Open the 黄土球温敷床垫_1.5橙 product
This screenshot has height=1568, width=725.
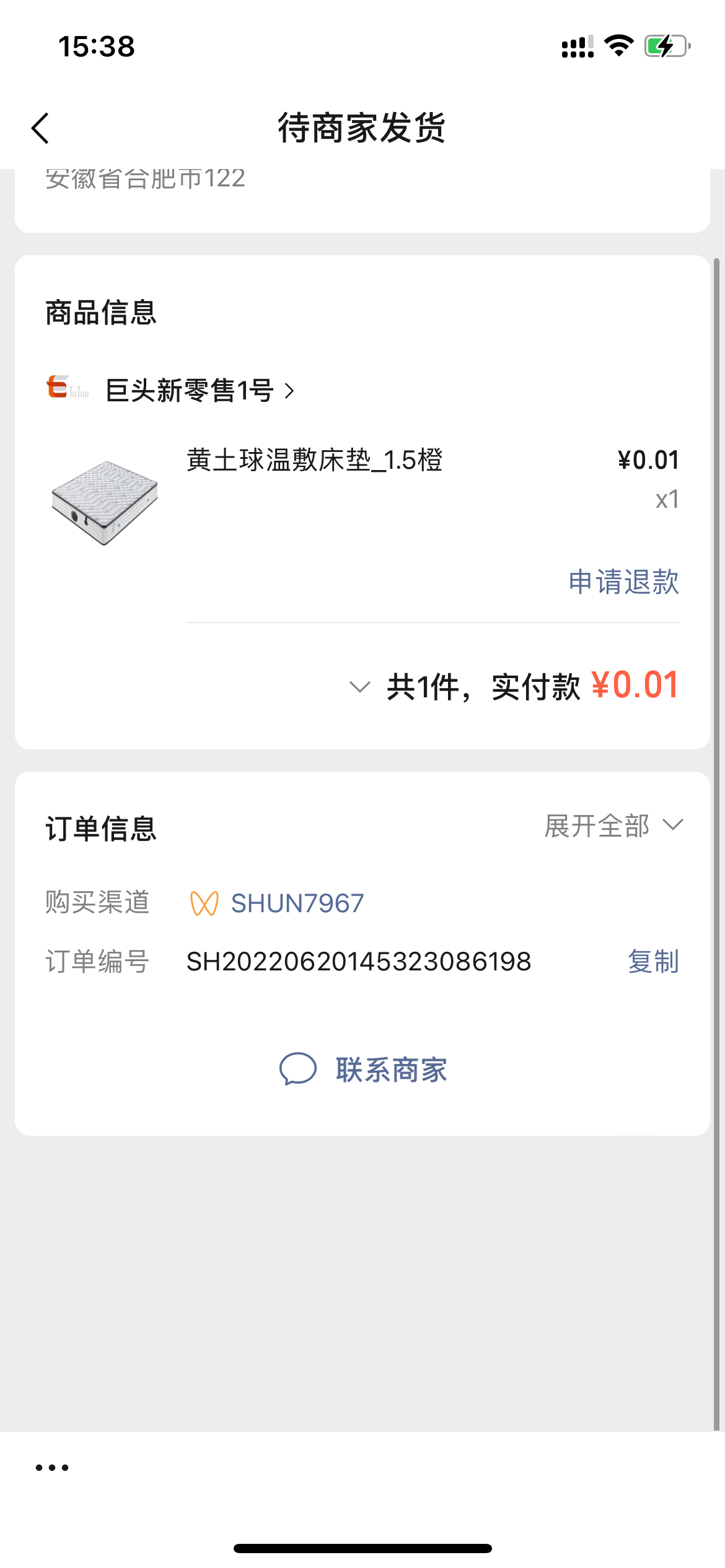click(314, 460)
